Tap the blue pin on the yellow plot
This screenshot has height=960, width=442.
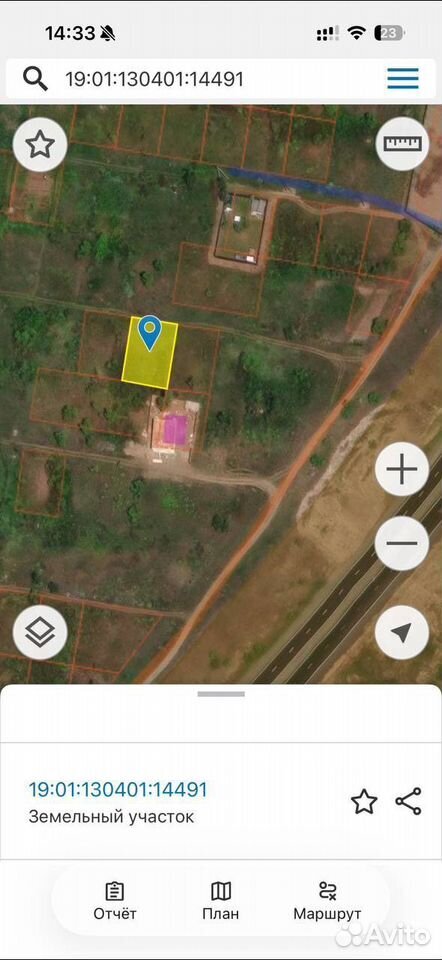tap(149, 332)
